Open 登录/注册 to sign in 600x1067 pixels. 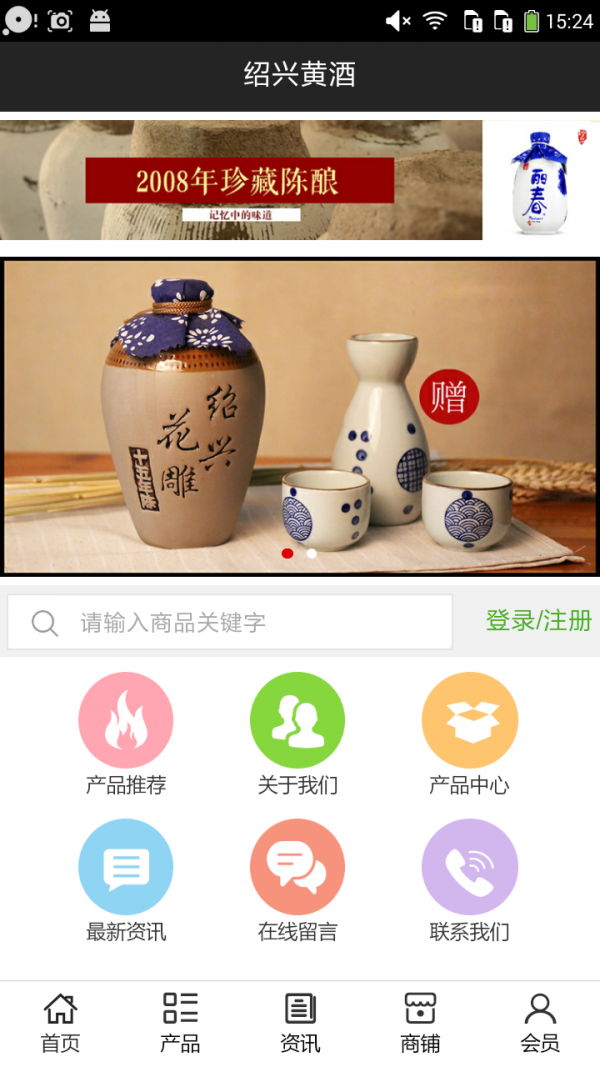[x=538, y=621]
